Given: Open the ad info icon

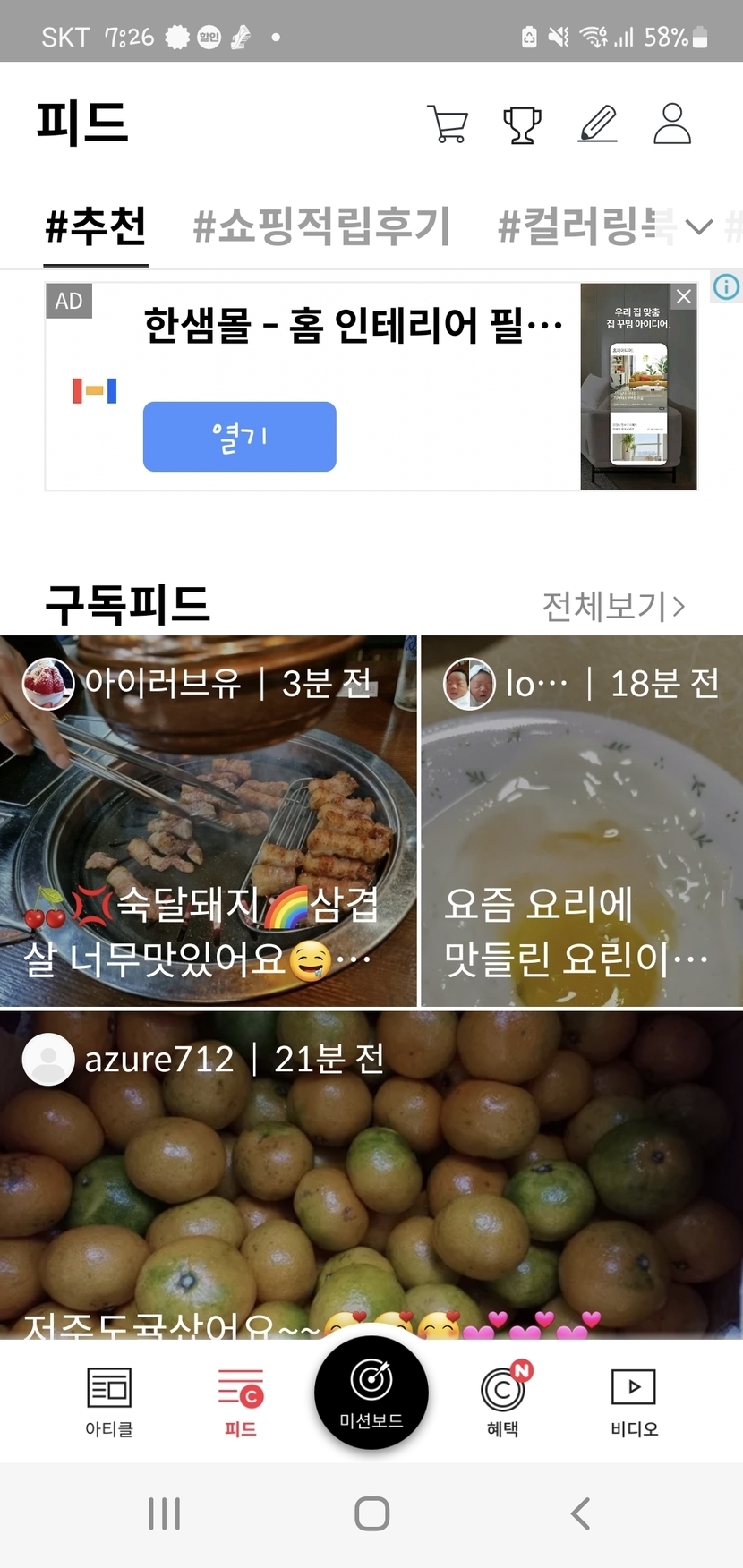Looking at the screenshot, I should [x=726, y=287].
